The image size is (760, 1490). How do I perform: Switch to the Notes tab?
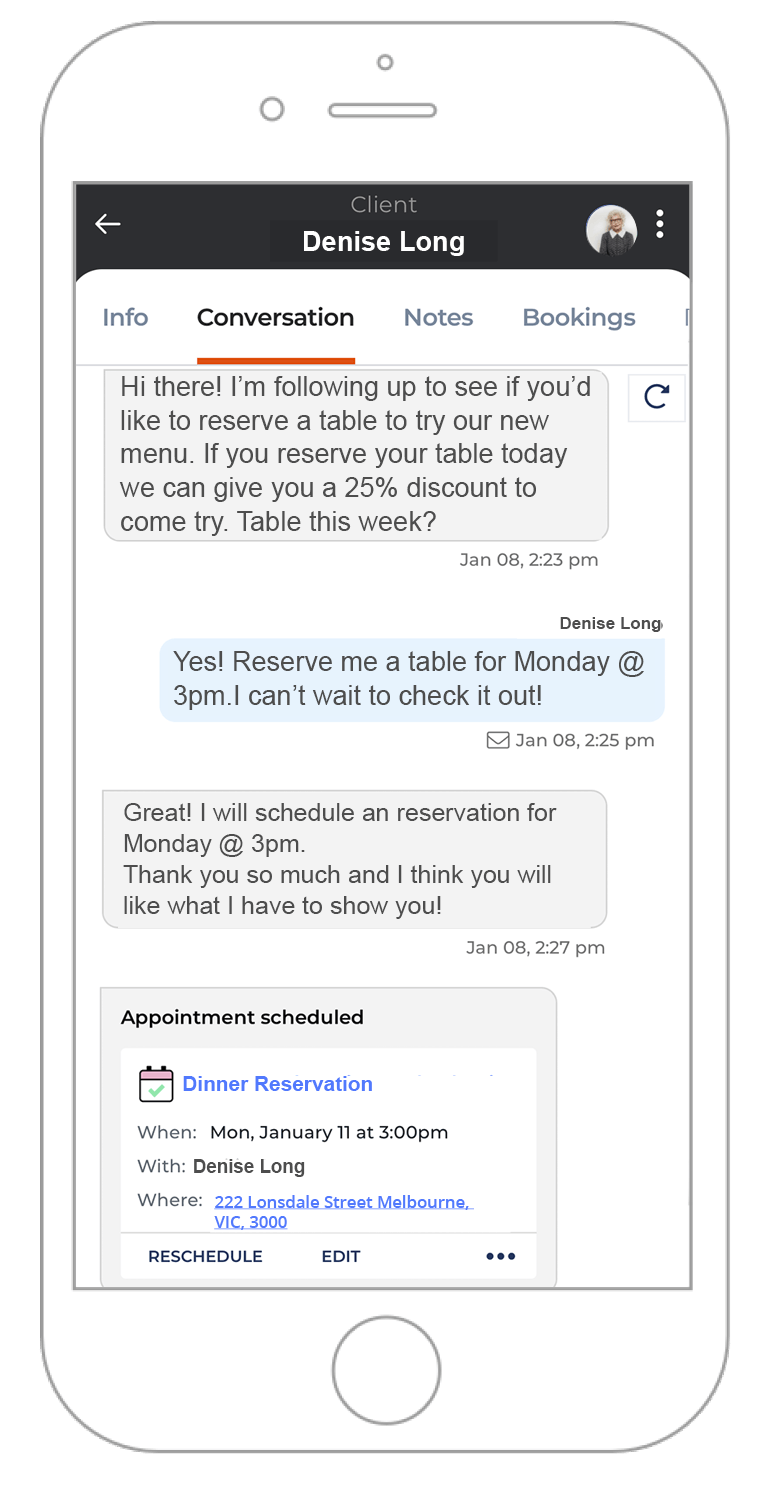(x=438, y=318)
